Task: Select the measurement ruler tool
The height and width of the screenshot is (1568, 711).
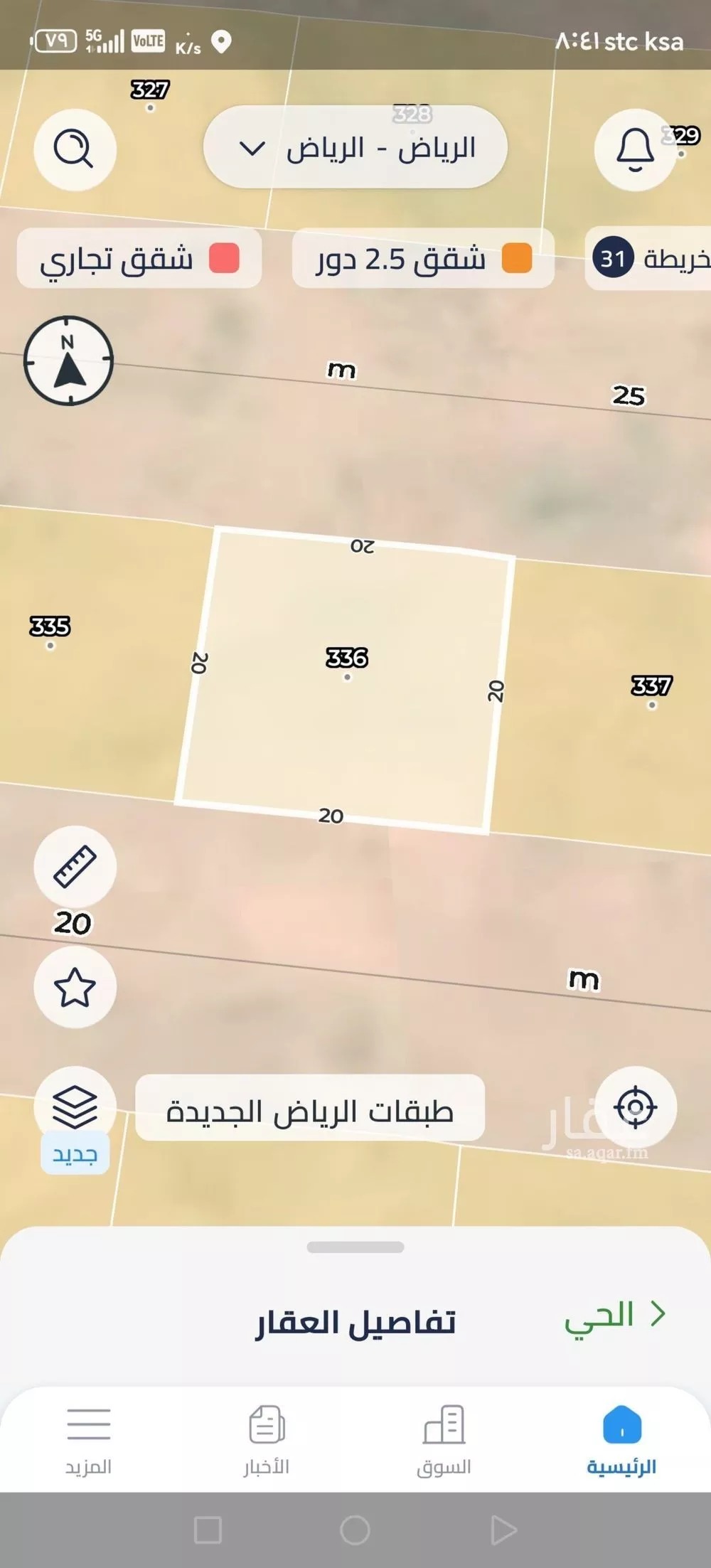Action: tap(75, 866)
